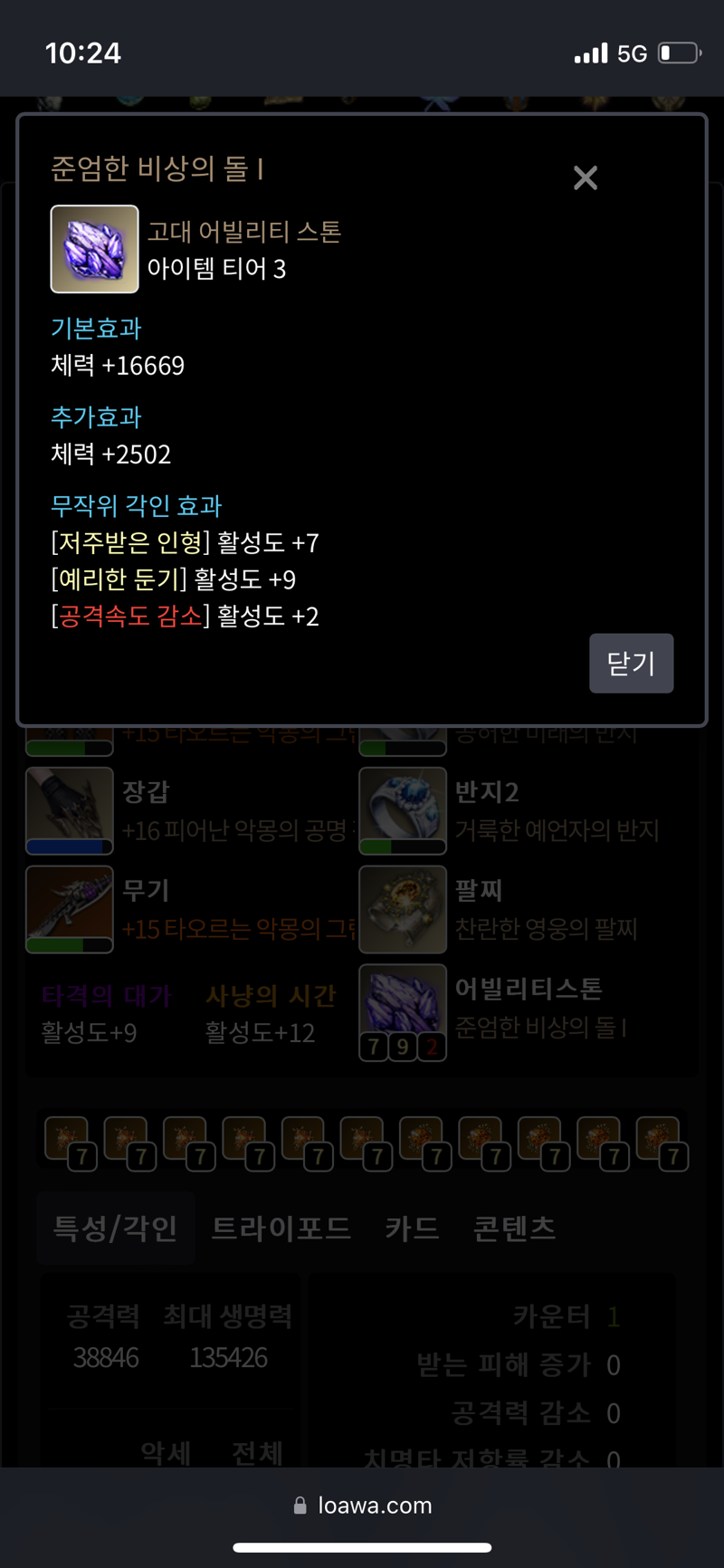Close the dialog with the X icon
724x1568 pixels.
point(586,177)
